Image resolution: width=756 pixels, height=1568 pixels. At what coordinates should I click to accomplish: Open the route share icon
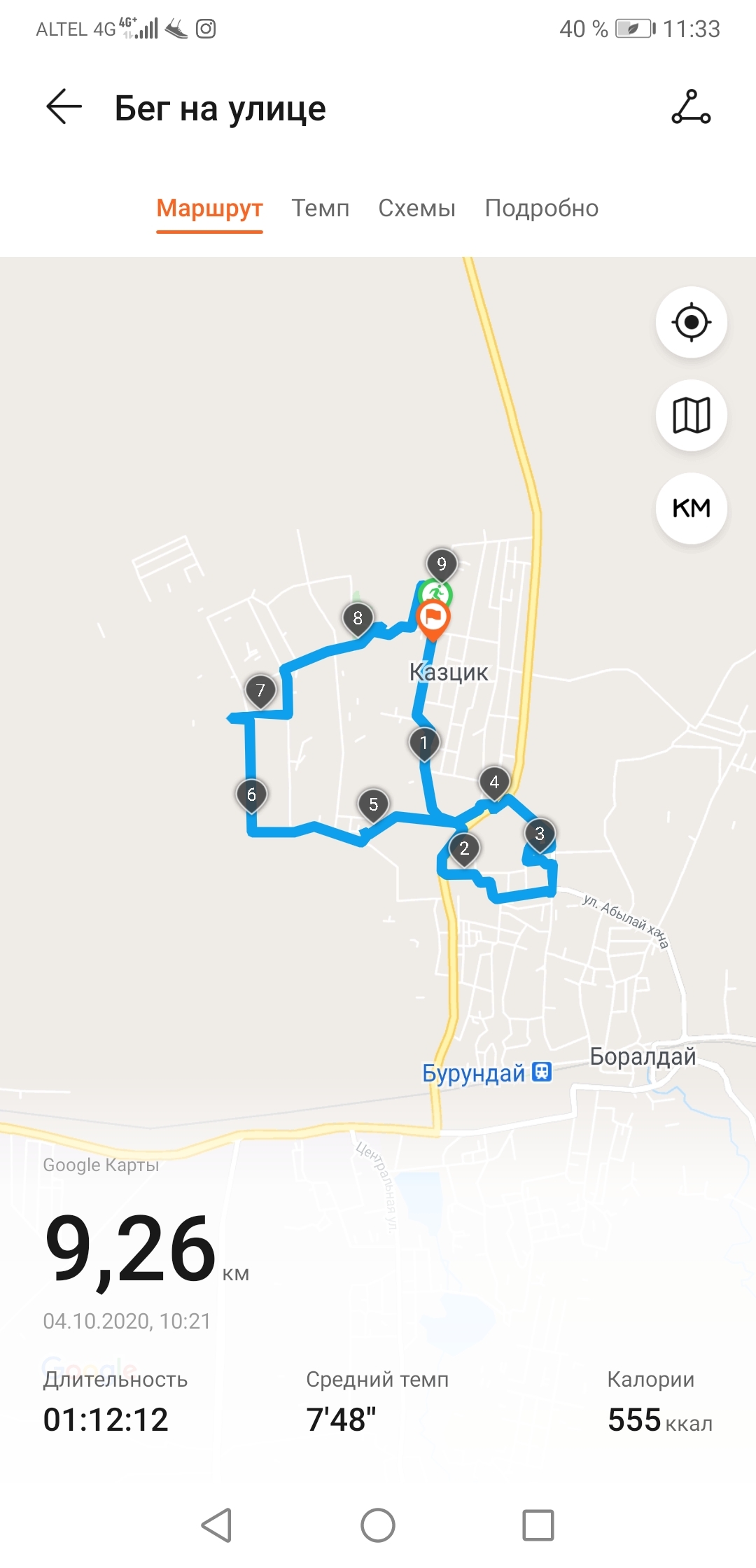[x=691, y=107]
